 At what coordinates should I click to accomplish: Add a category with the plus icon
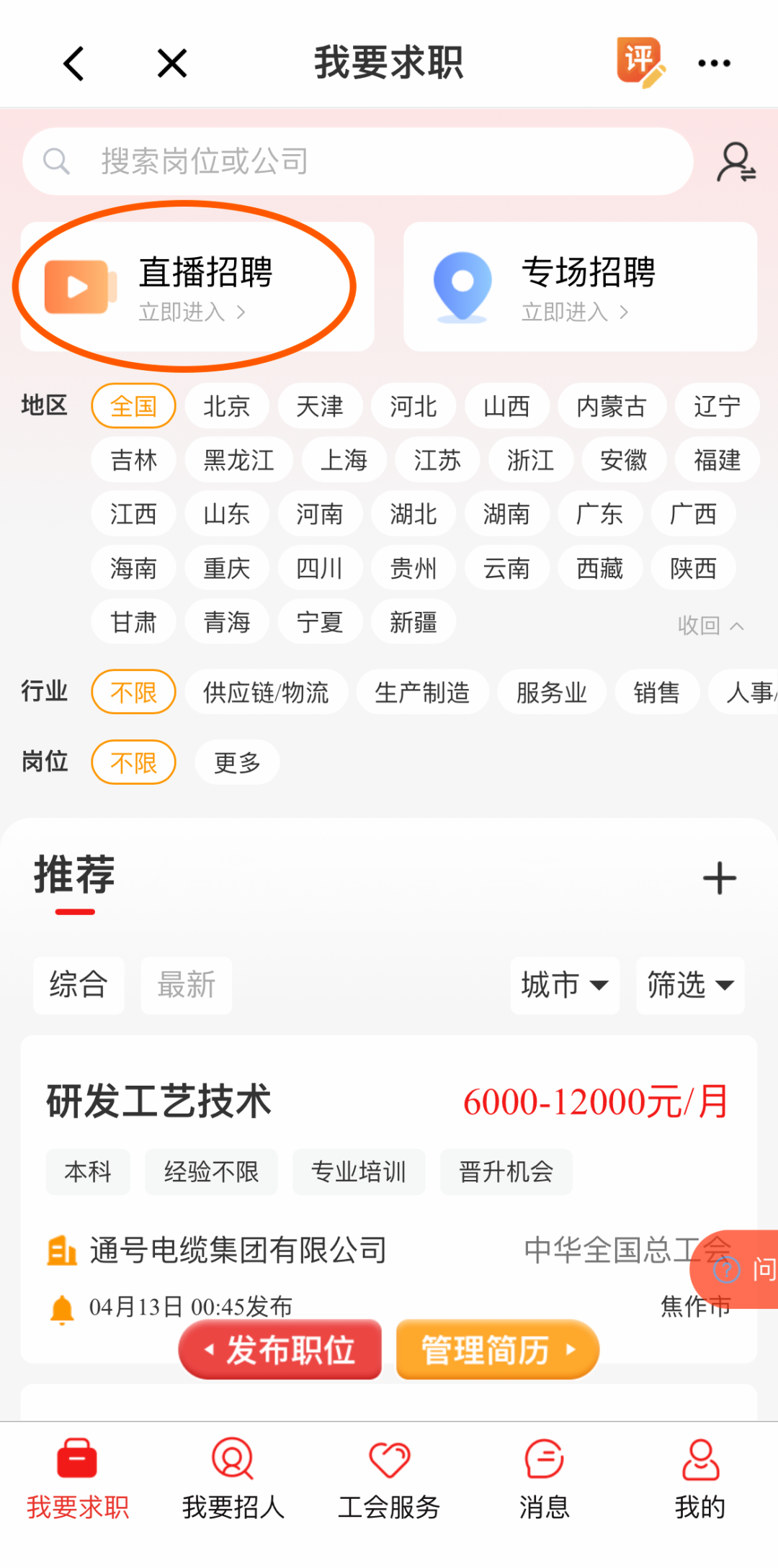[719, 878]
